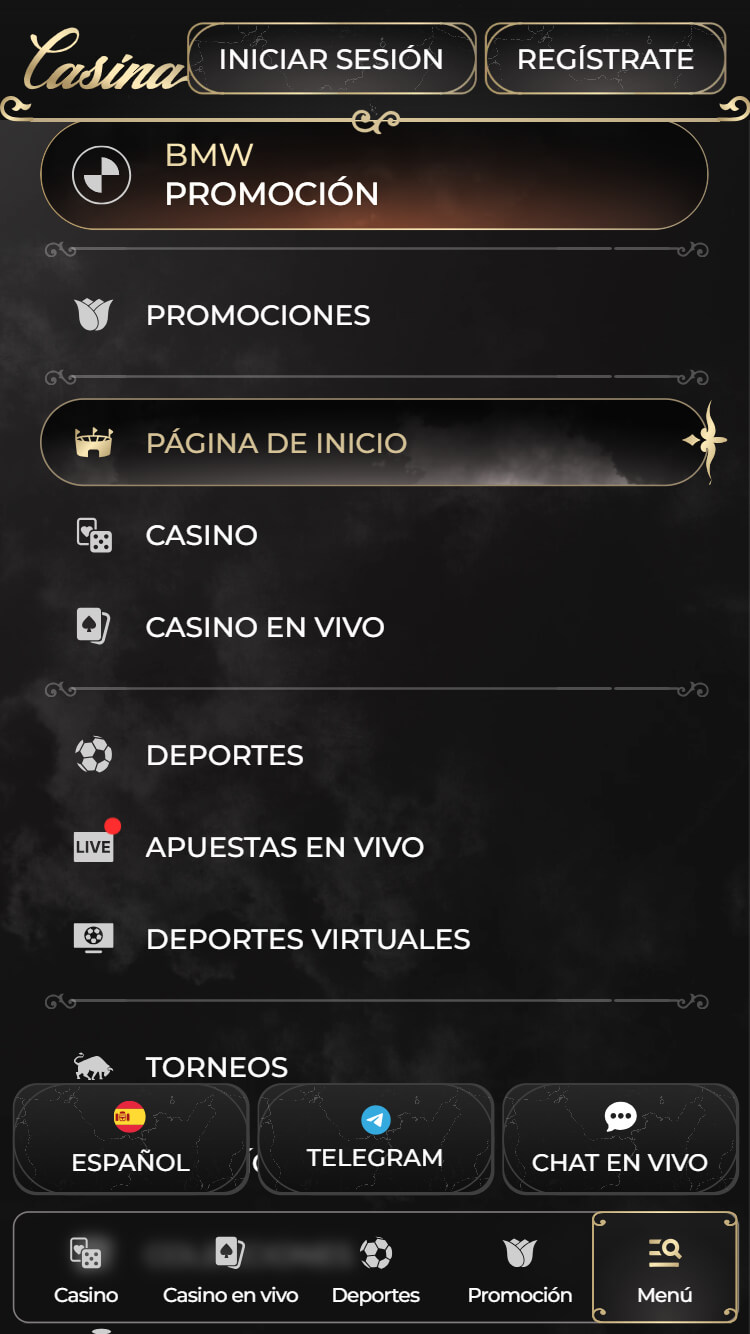
Task: Open the BMW Promoción banner
Action: 374,175
